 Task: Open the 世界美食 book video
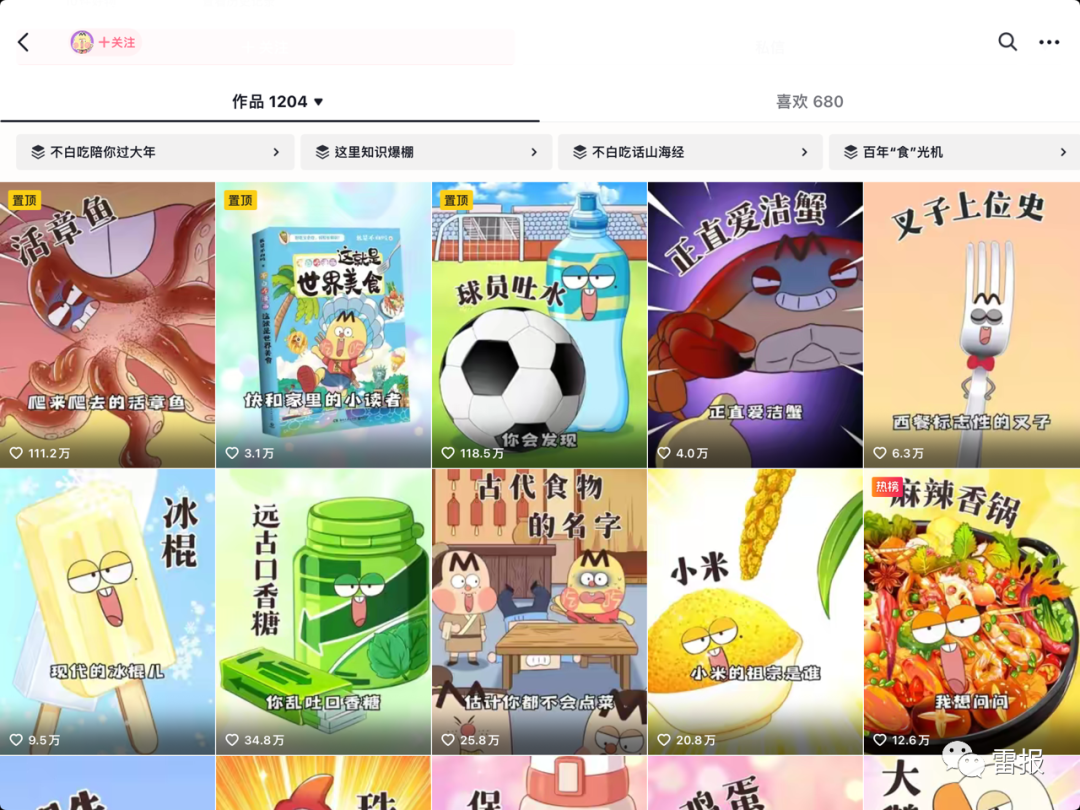coord(323,325)
